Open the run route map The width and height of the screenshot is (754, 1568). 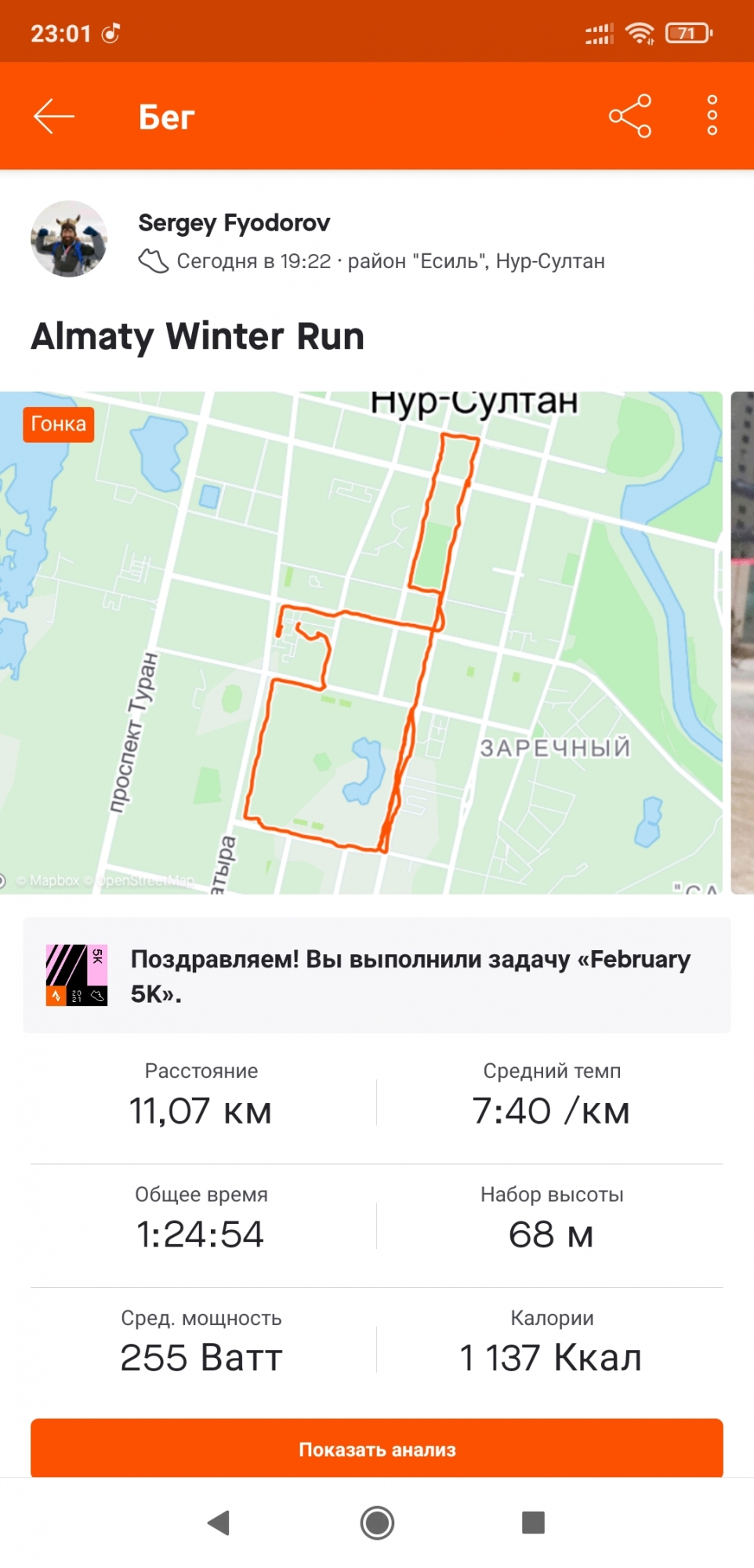(361, 643)
